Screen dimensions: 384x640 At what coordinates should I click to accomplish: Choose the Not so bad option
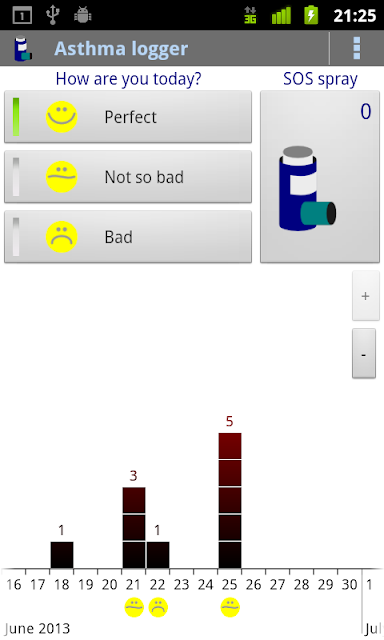click(128, 177)
